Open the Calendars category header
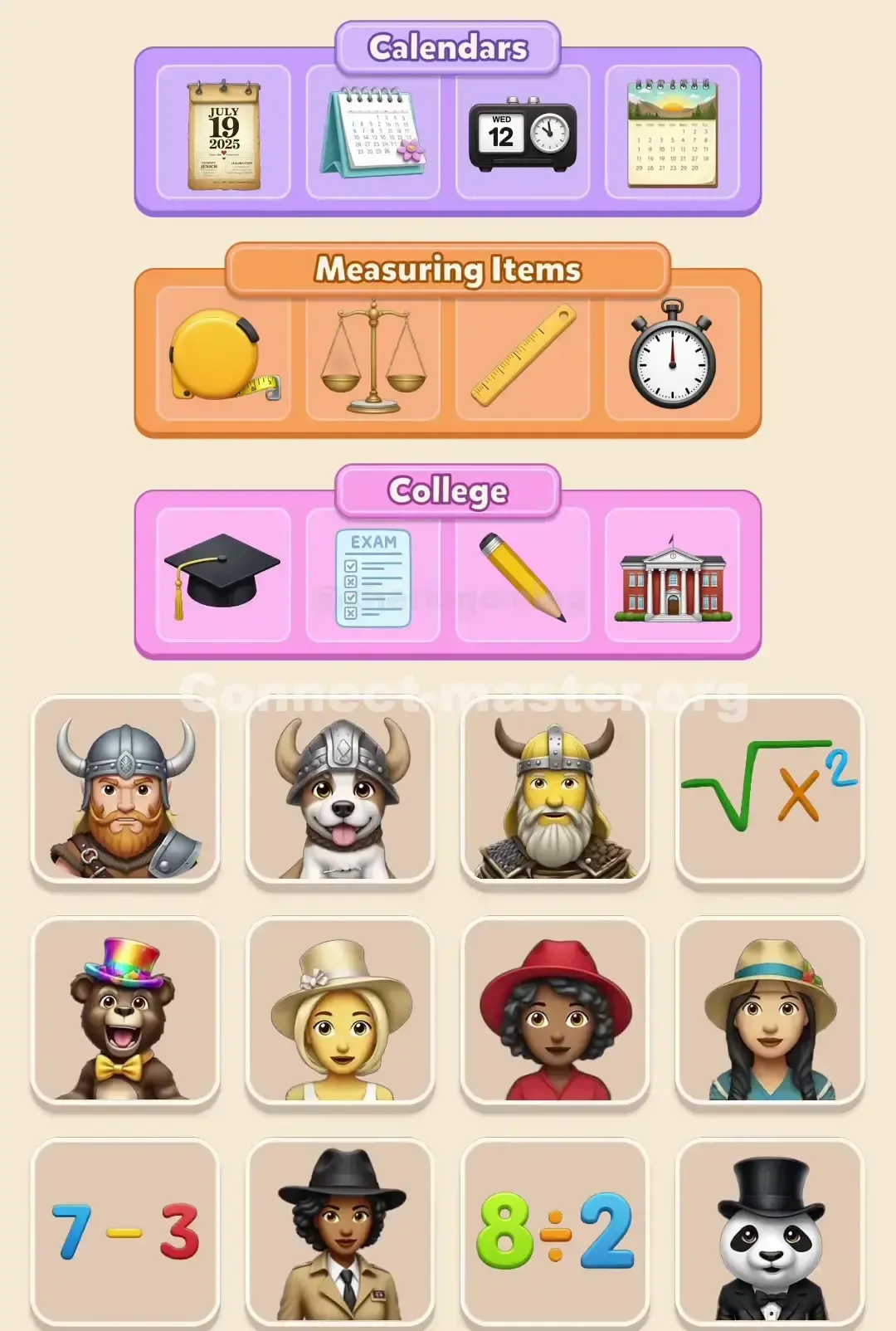Viewport: 896px width, 1331px height. point(448,47)
